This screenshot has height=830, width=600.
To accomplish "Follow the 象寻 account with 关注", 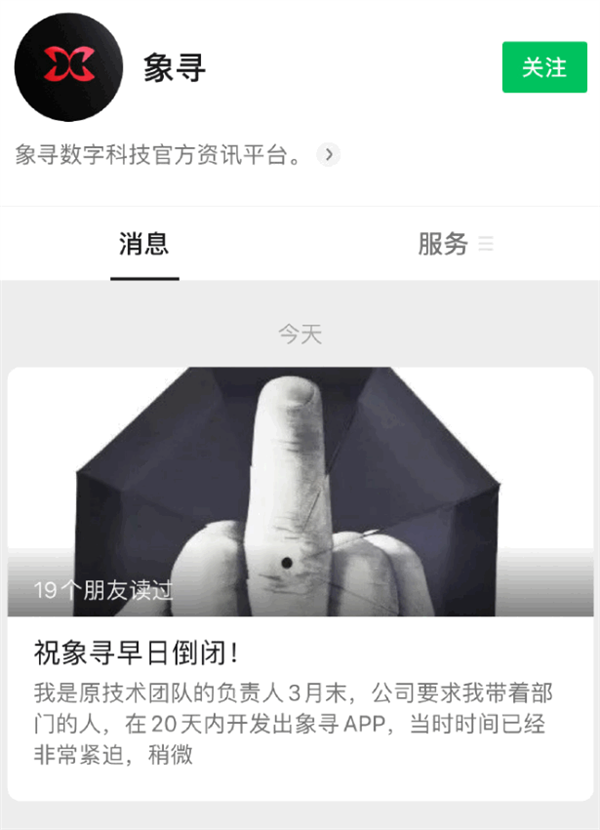I will click(545, 67).
